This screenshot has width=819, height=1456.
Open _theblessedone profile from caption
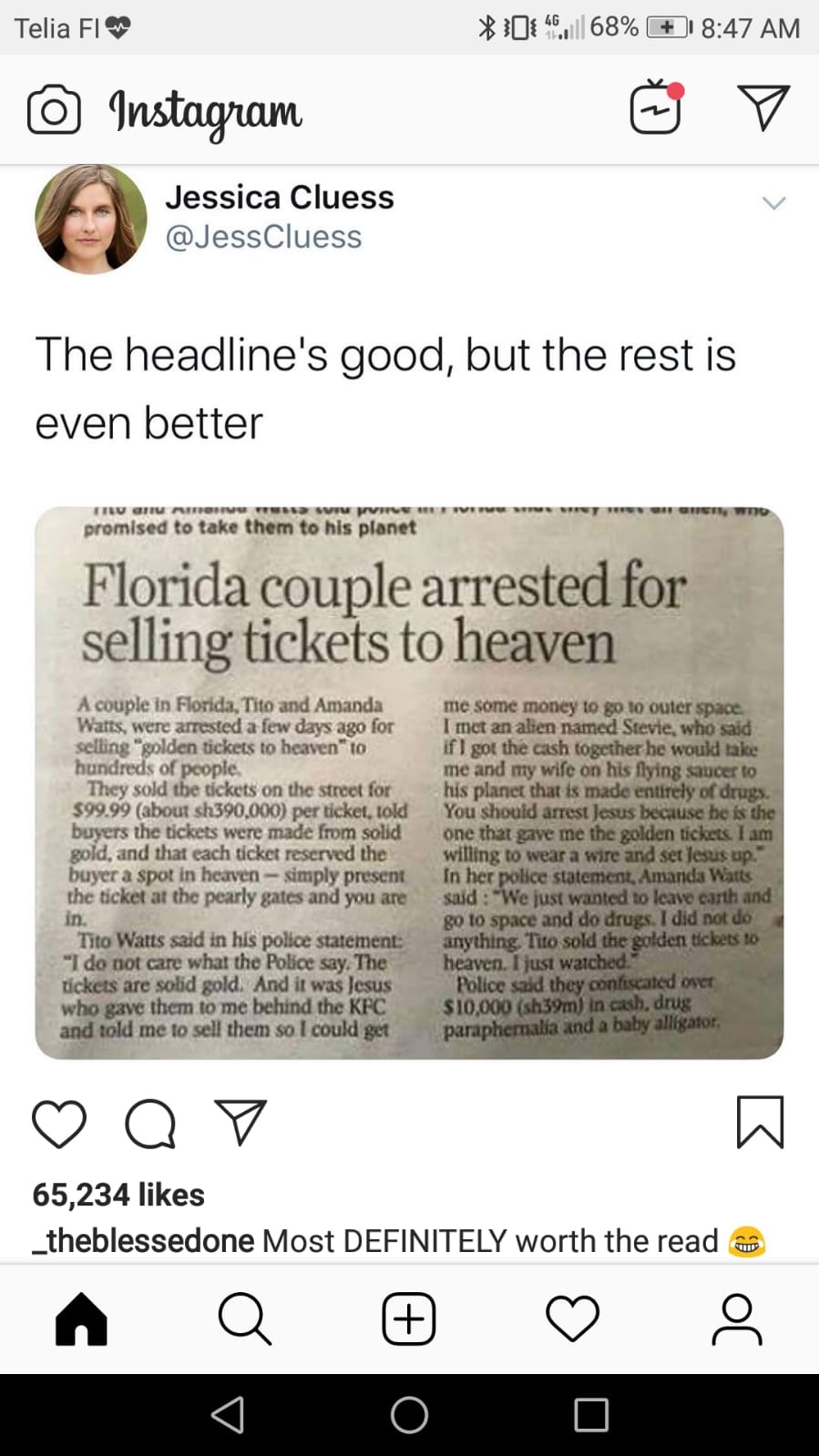pos(143,1240)
